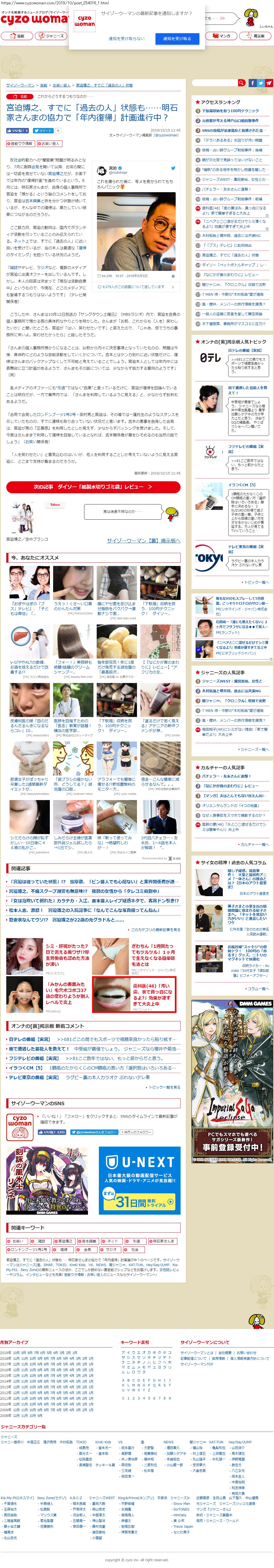
Task: Switch to the ジャニーズ nav tab
Action: (52, 36)
